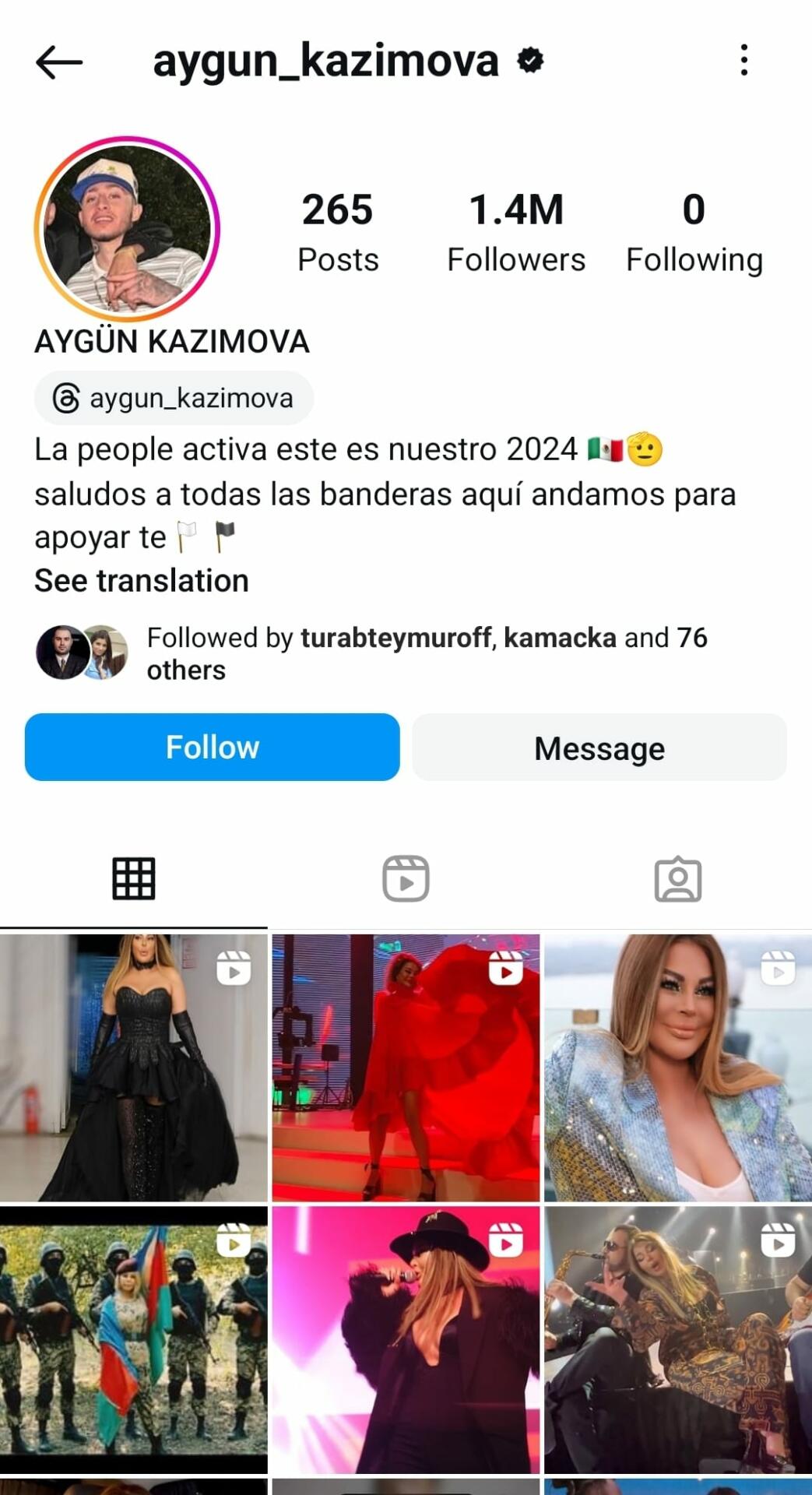Message this profile

point(599,747)
